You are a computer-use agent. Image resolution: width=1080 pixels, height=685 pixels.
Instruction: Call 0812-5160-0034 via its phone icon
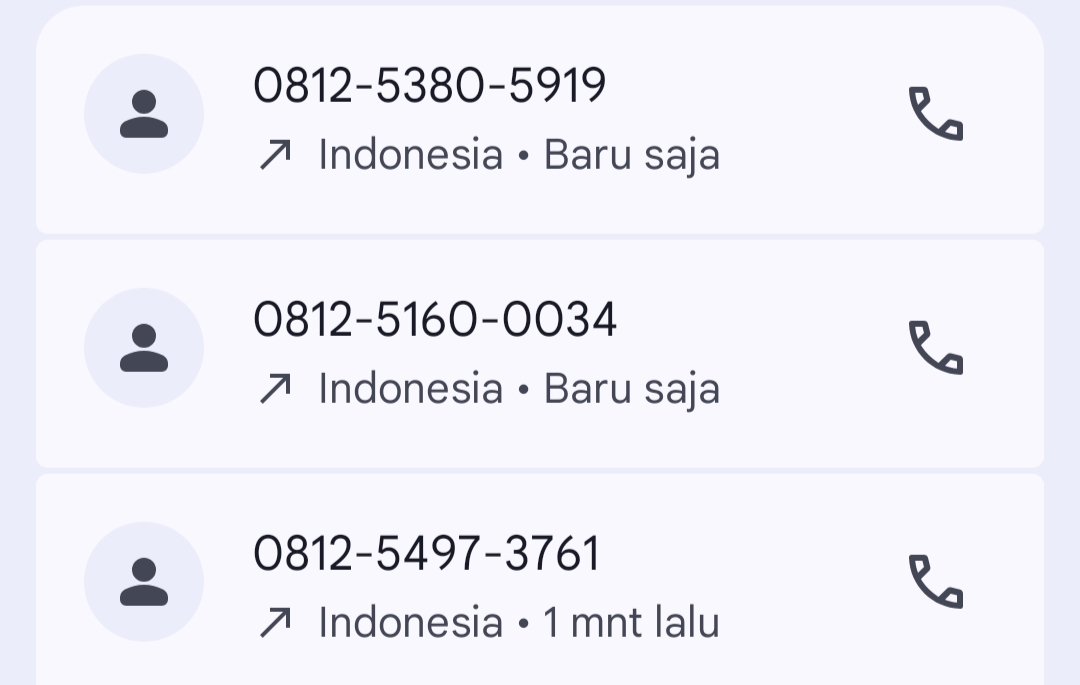coord(935,348)
